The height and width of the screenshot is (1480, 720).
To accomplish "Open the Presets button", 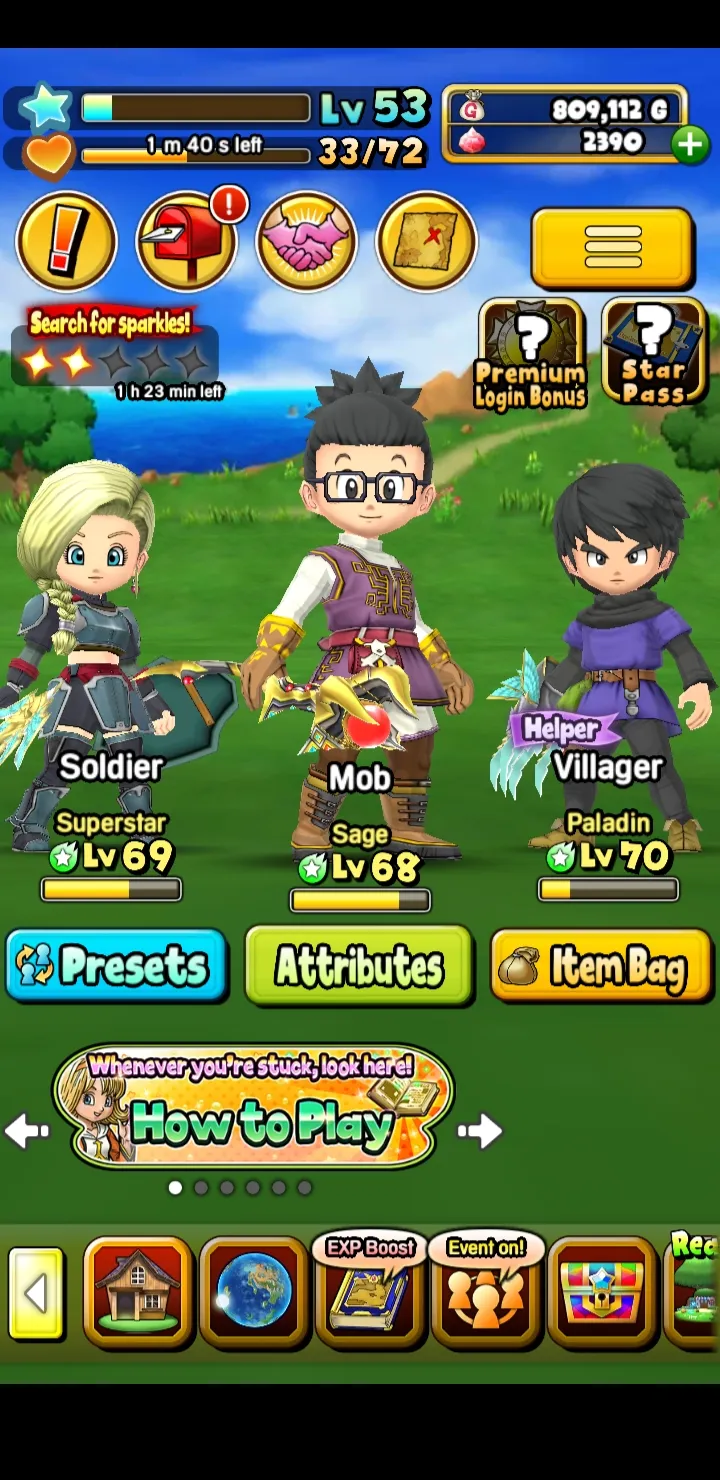I will 116,966.
